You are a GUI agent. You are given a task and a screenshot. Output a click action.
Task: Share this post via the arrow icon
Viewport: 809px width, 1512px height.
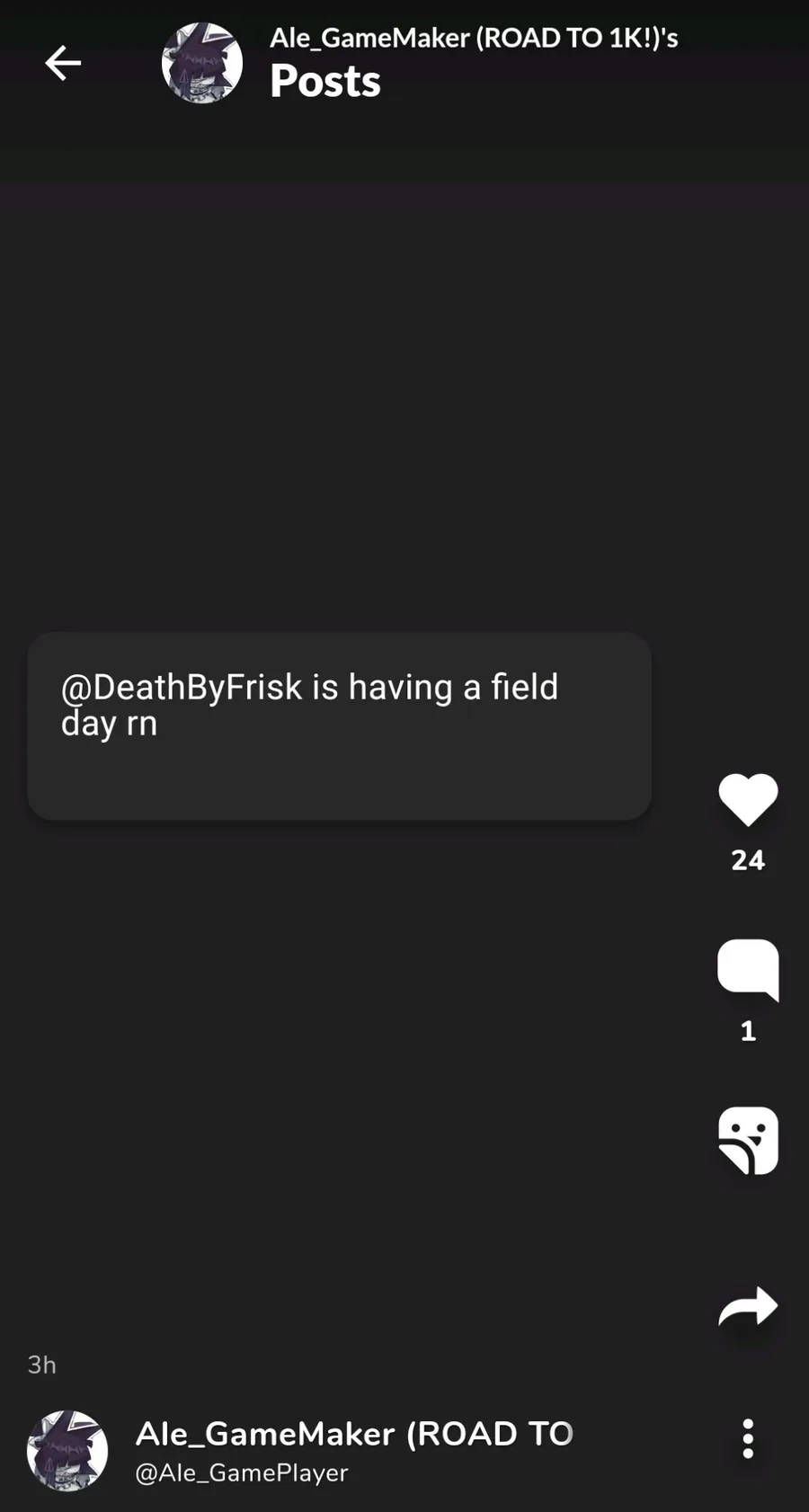748,1307
